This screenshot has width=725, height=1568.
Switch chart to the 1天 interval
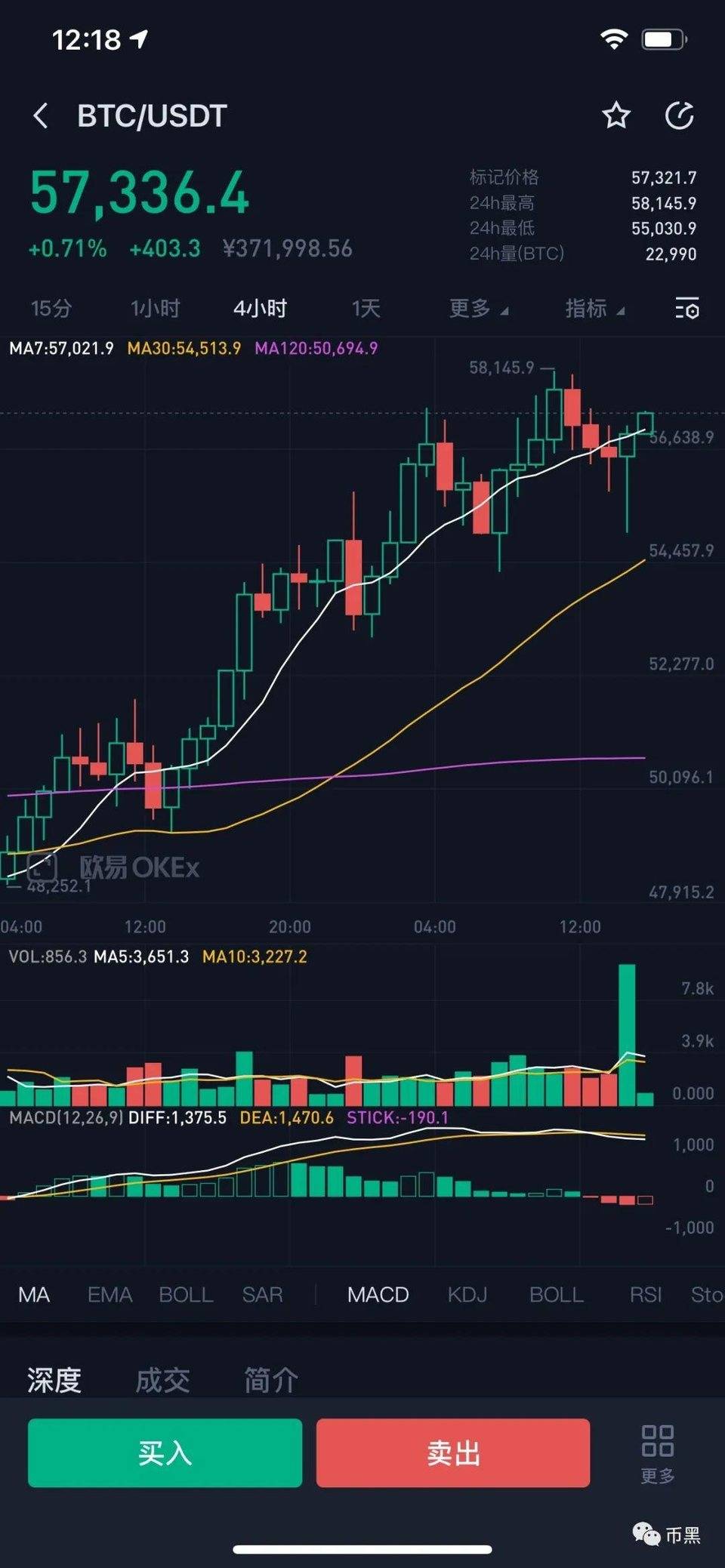pos(366,309)
